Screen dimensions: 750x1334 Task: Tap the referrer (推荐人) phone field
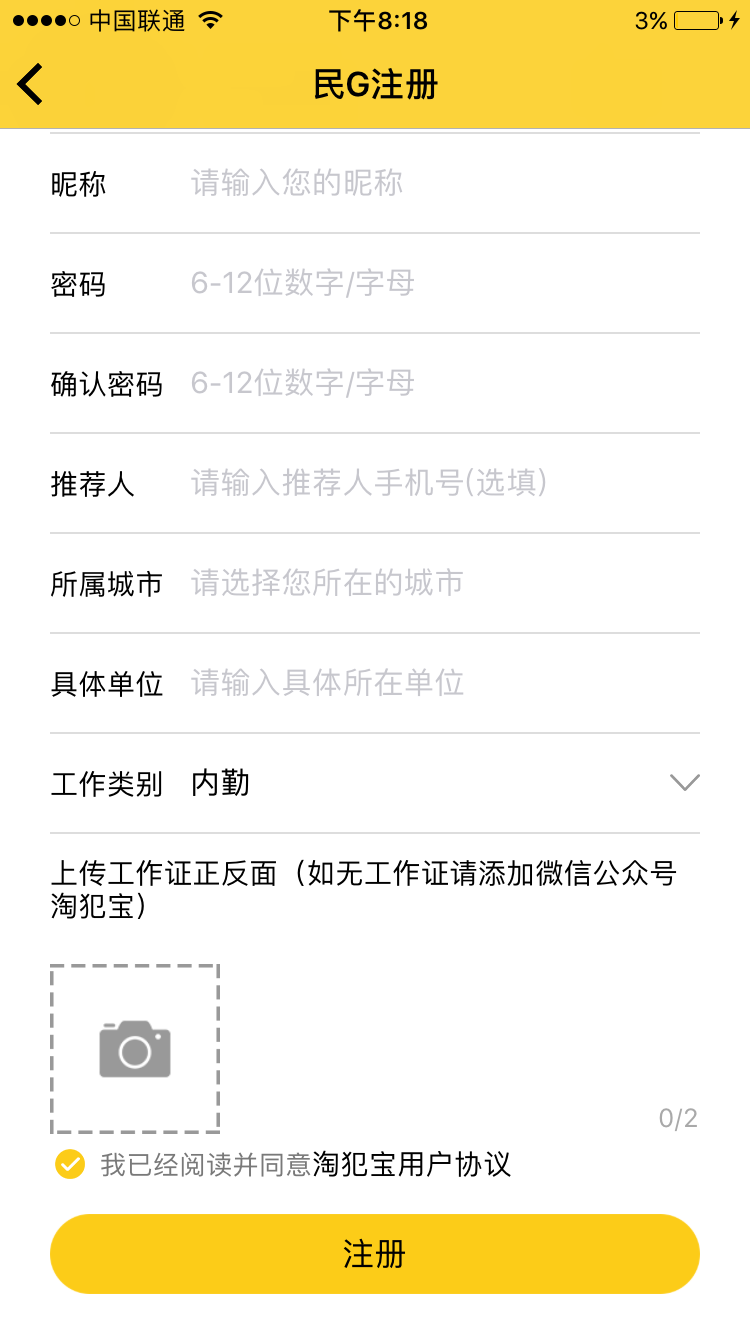(445, 483)
